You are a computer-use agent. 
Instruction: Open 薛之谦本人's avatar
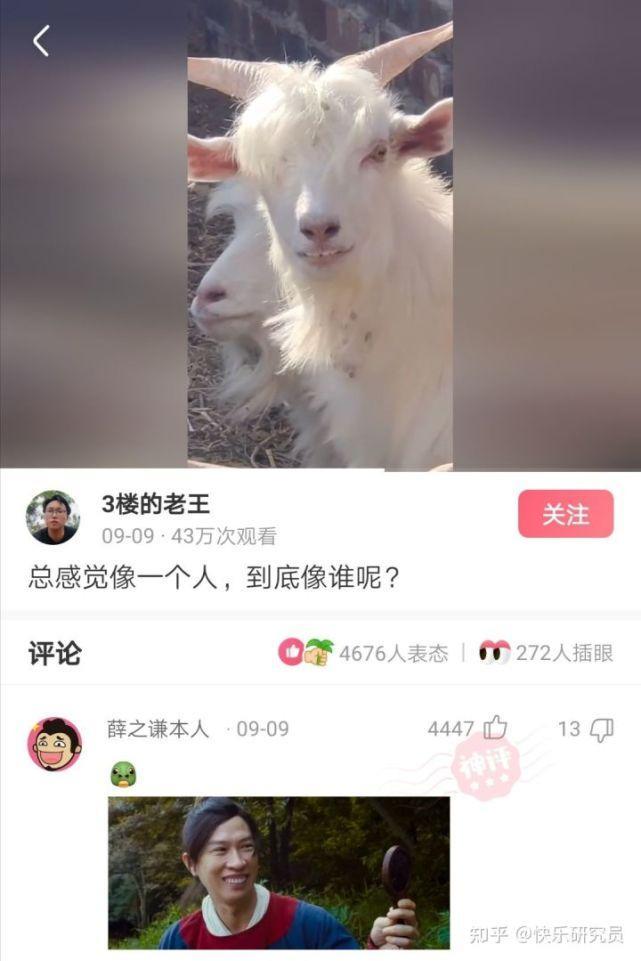click(x=54, y=744)
